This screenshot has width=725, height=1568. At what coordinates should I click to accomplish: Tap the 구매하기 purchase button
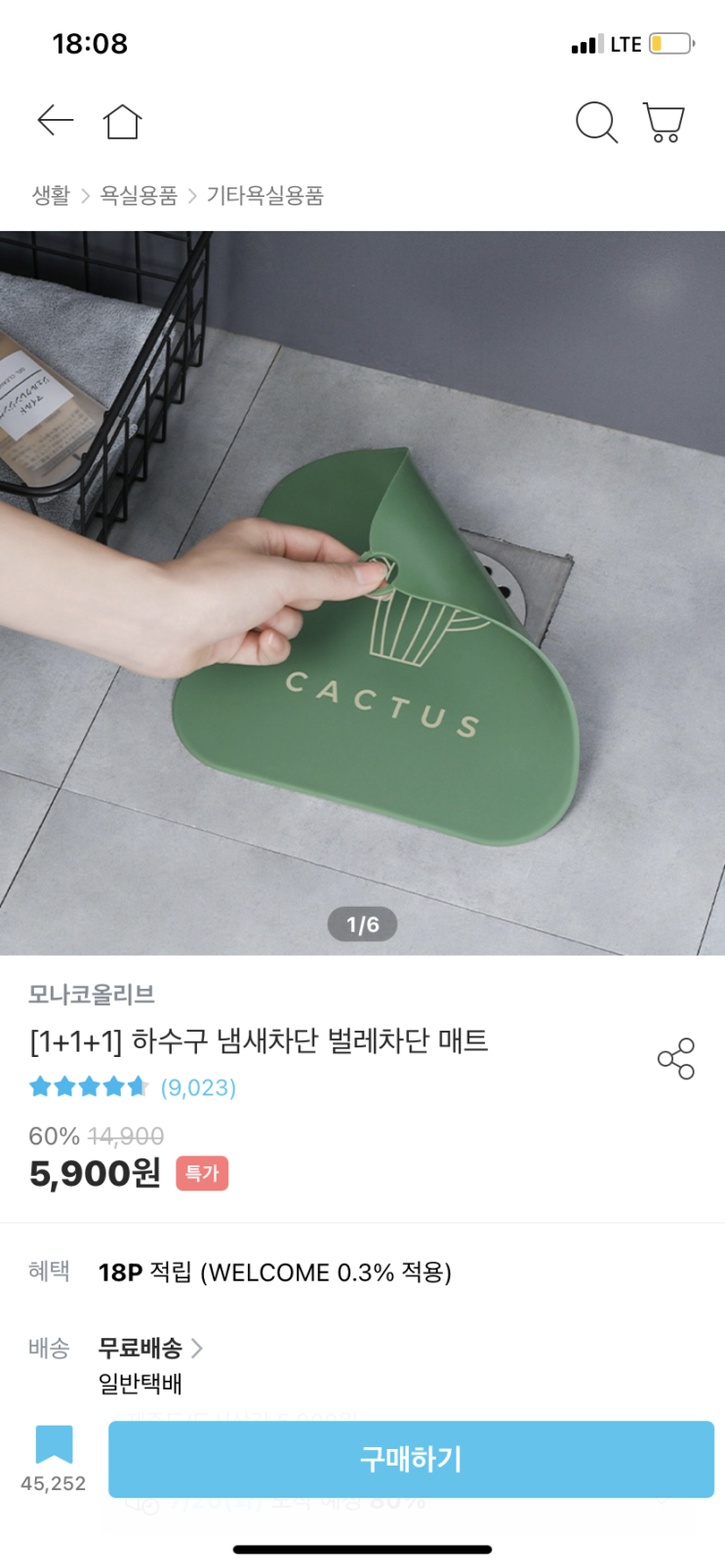[x=411, y=1459]
